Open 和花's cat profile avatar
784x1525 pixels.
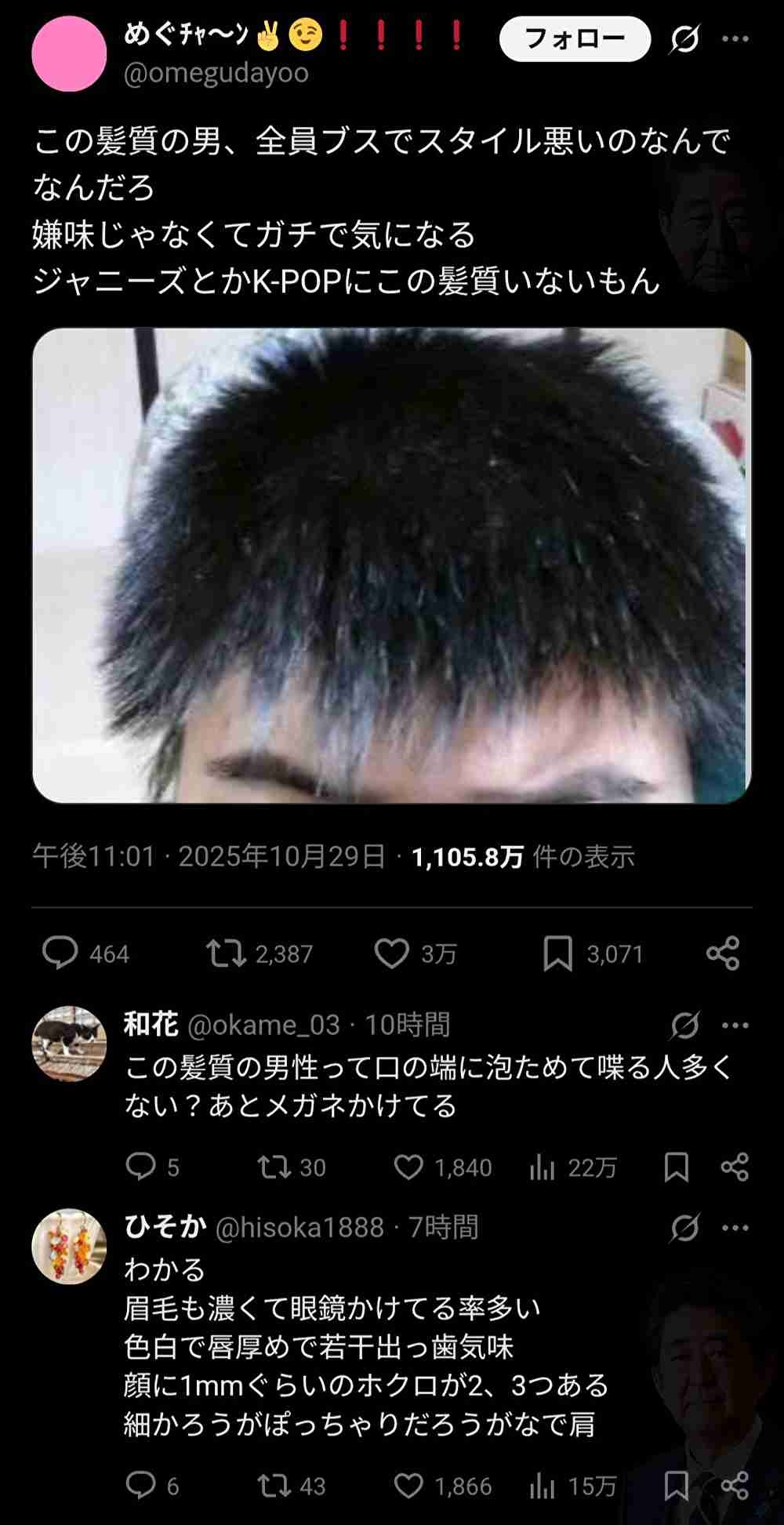tap(69, 1044)
